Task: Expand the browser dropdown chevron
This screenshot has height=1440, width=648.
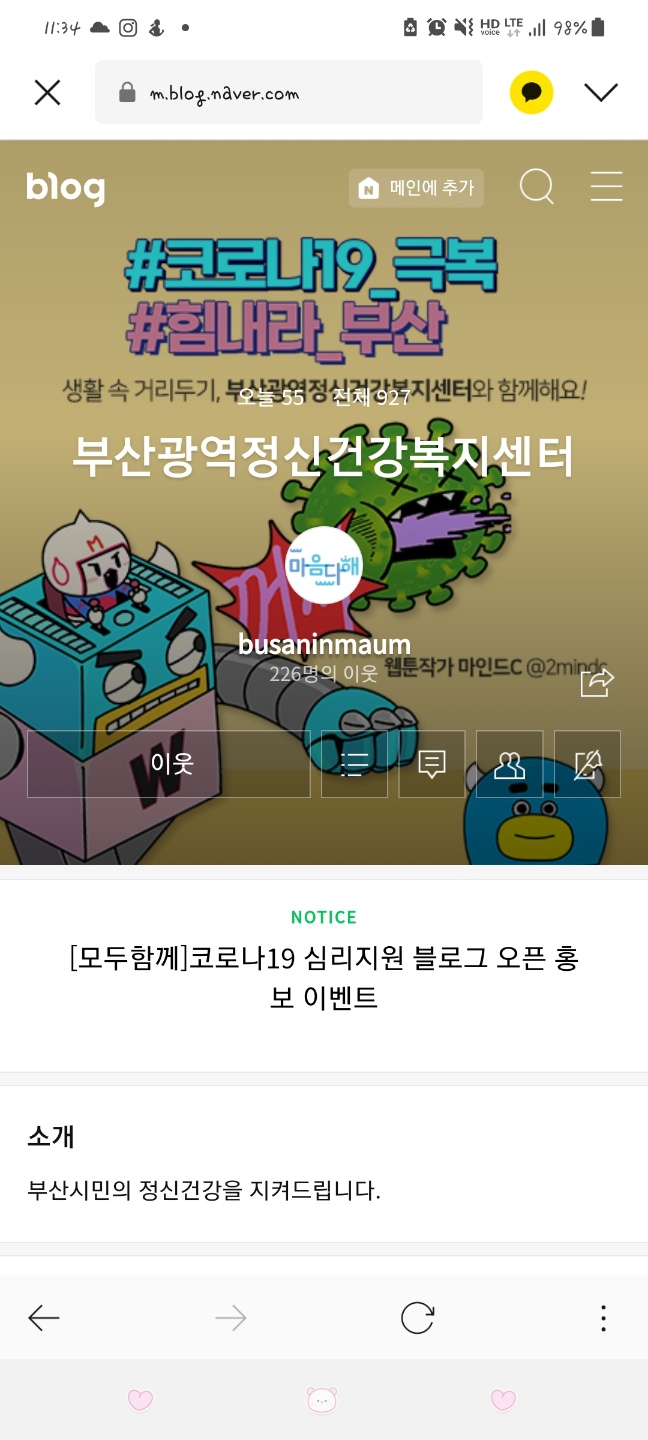Action: 601,93
